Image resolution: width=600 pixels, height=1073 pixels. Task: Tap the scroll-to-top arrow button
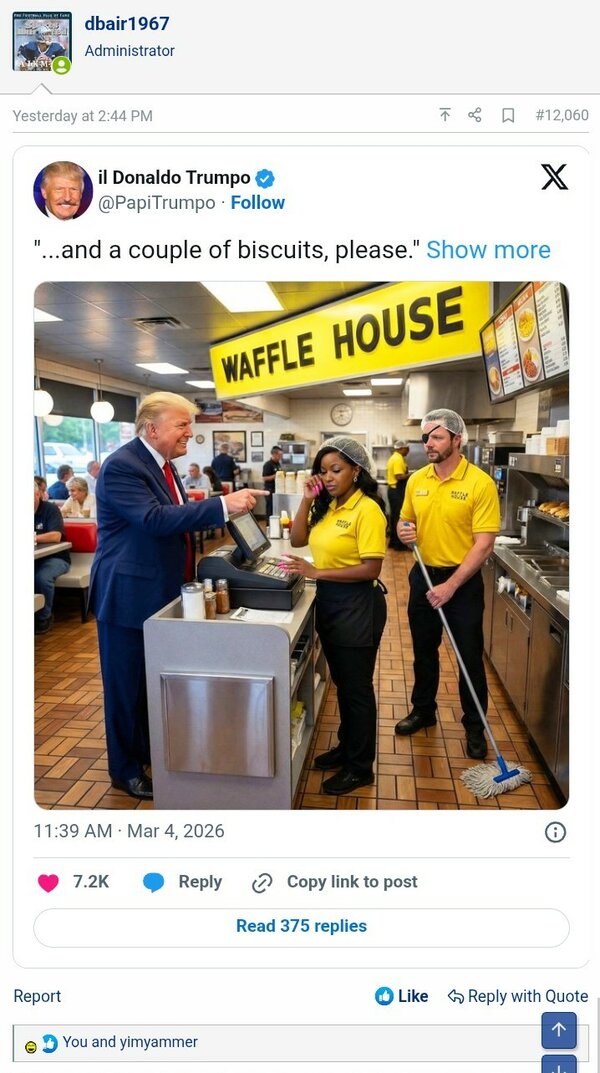(558, 1029)
